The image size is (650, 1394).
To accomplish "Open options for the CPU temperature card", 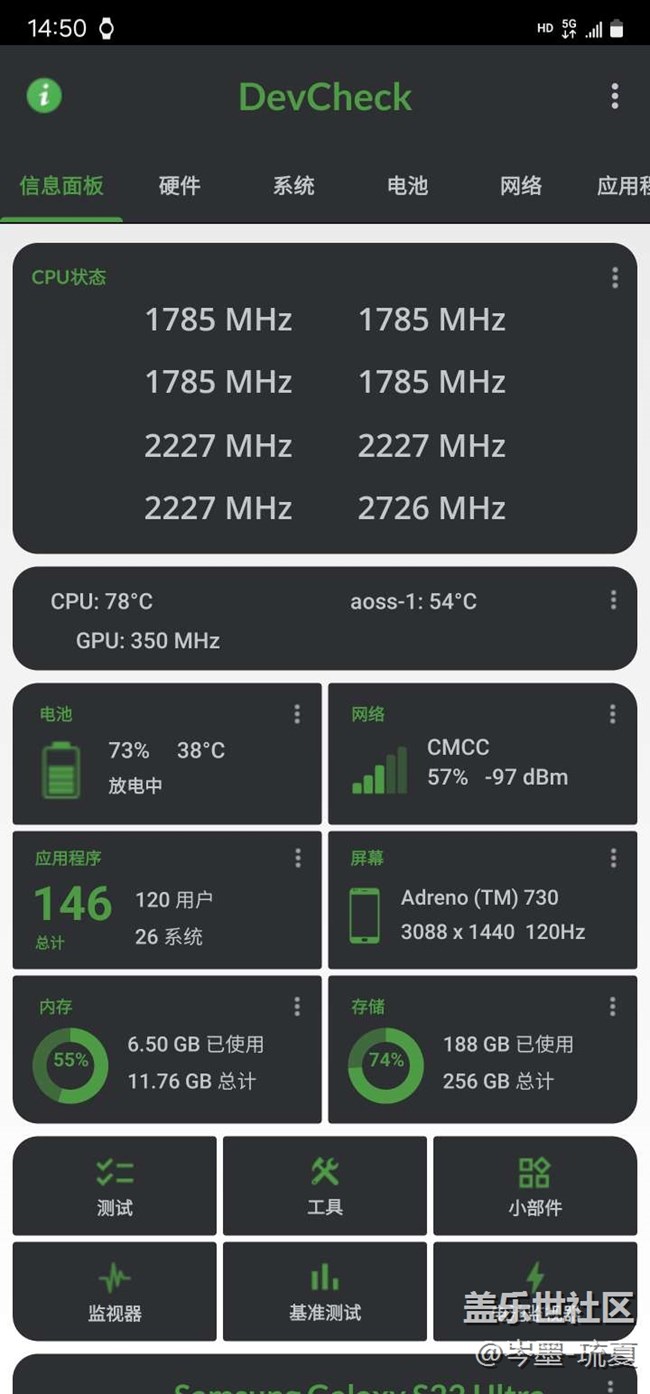I will [x=613, y=600].
